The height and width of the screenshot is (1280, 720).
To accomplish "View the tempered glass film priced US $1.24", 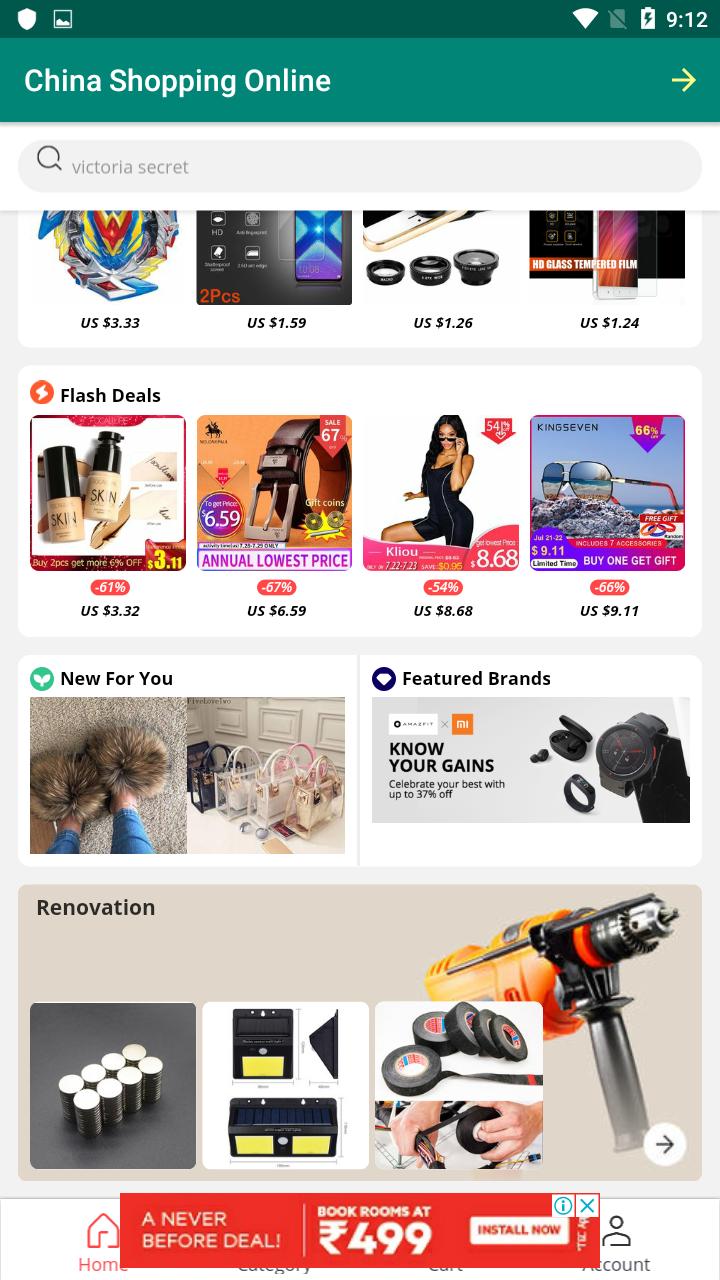I will coord(607,257).
